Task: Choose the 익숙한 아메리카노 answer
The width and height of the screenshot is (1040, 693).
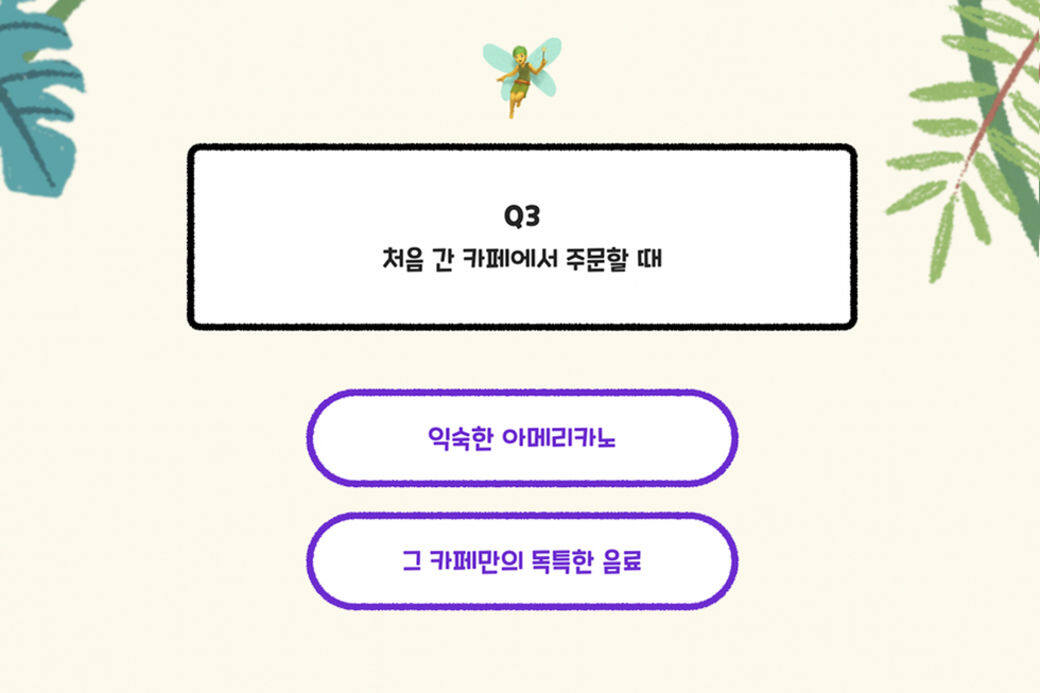Action: click(x=521, y=438)
